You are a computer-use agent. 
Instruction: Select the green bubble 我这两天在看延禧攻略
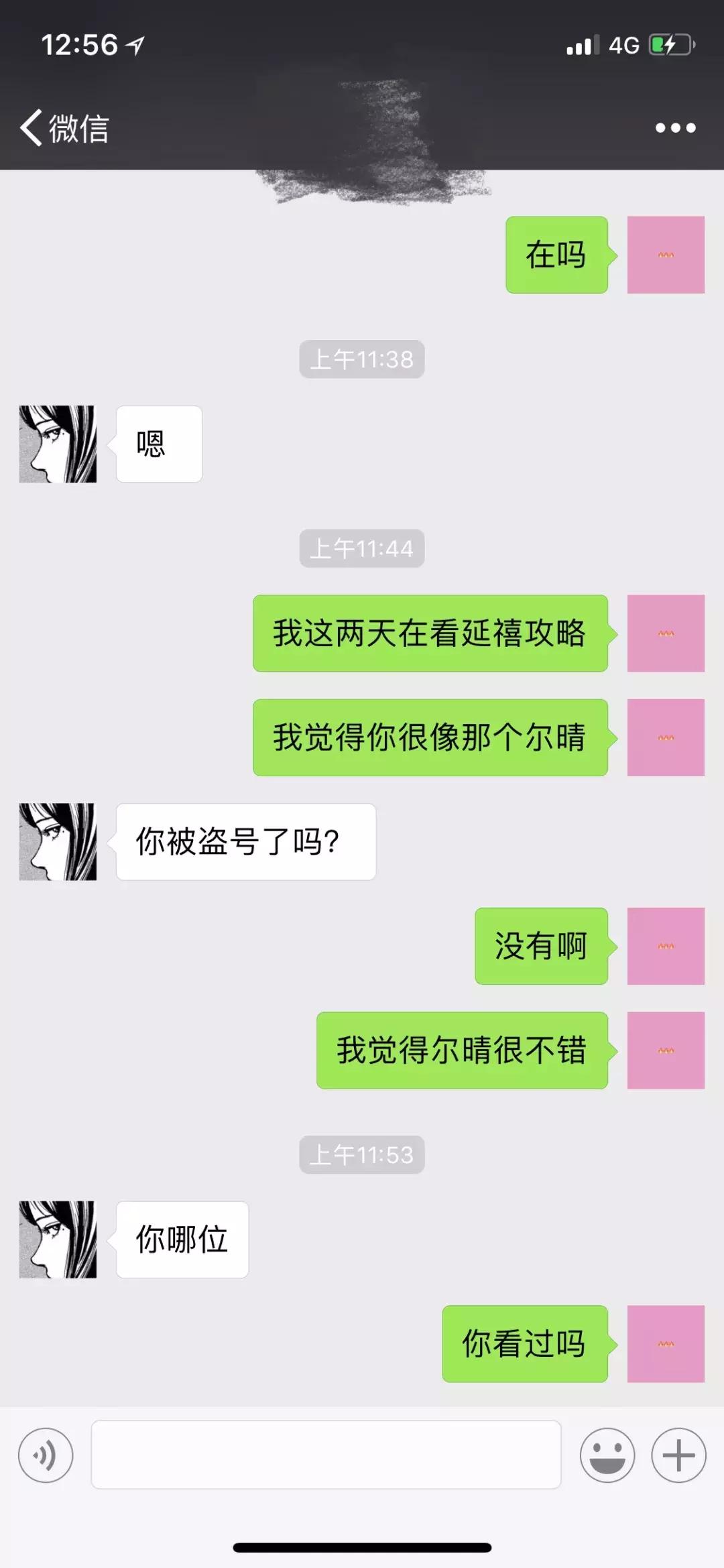[x=429, y=633]
